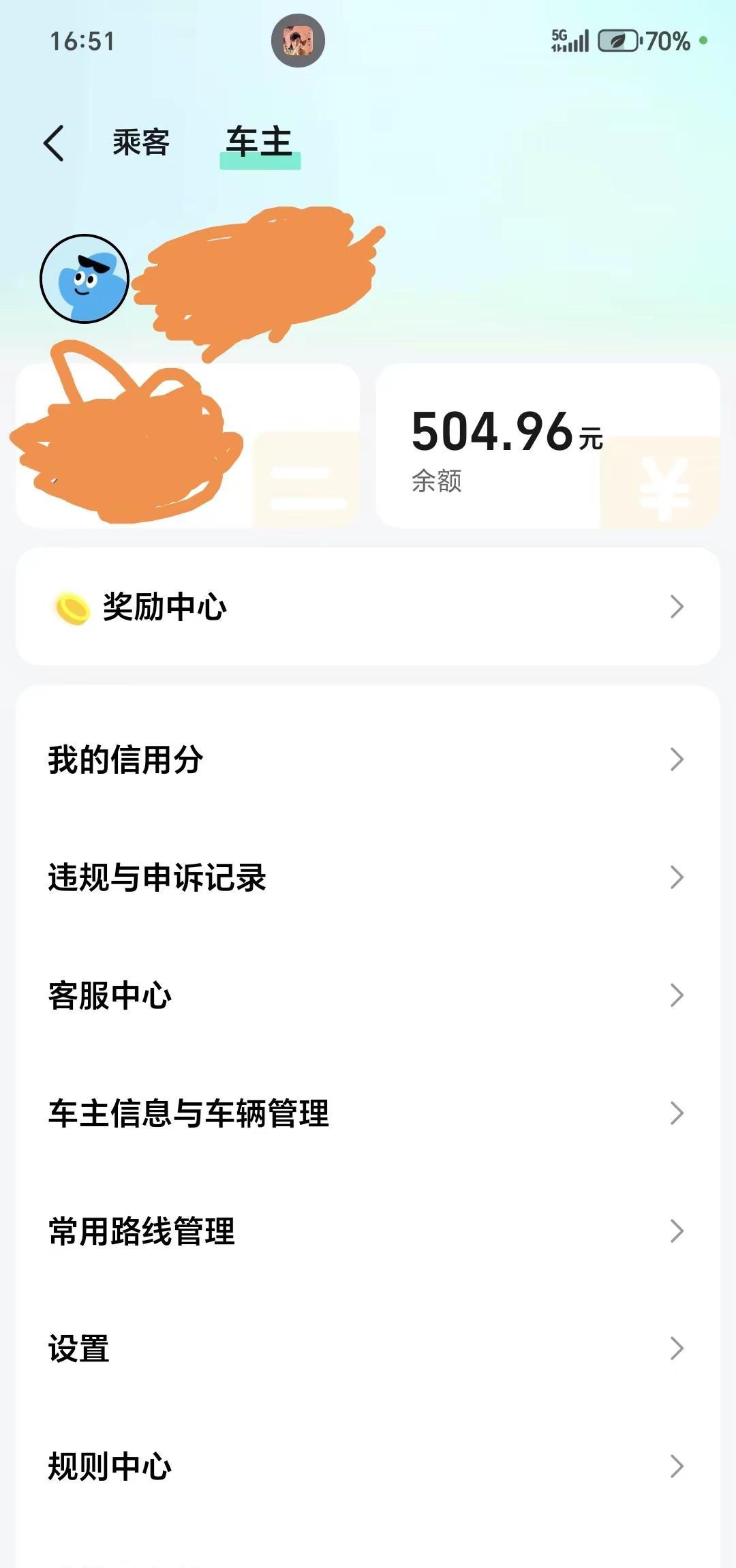Open the top center profile photo icon
The height and width of the screenshot is (1568, 736).
pos(298,39)
